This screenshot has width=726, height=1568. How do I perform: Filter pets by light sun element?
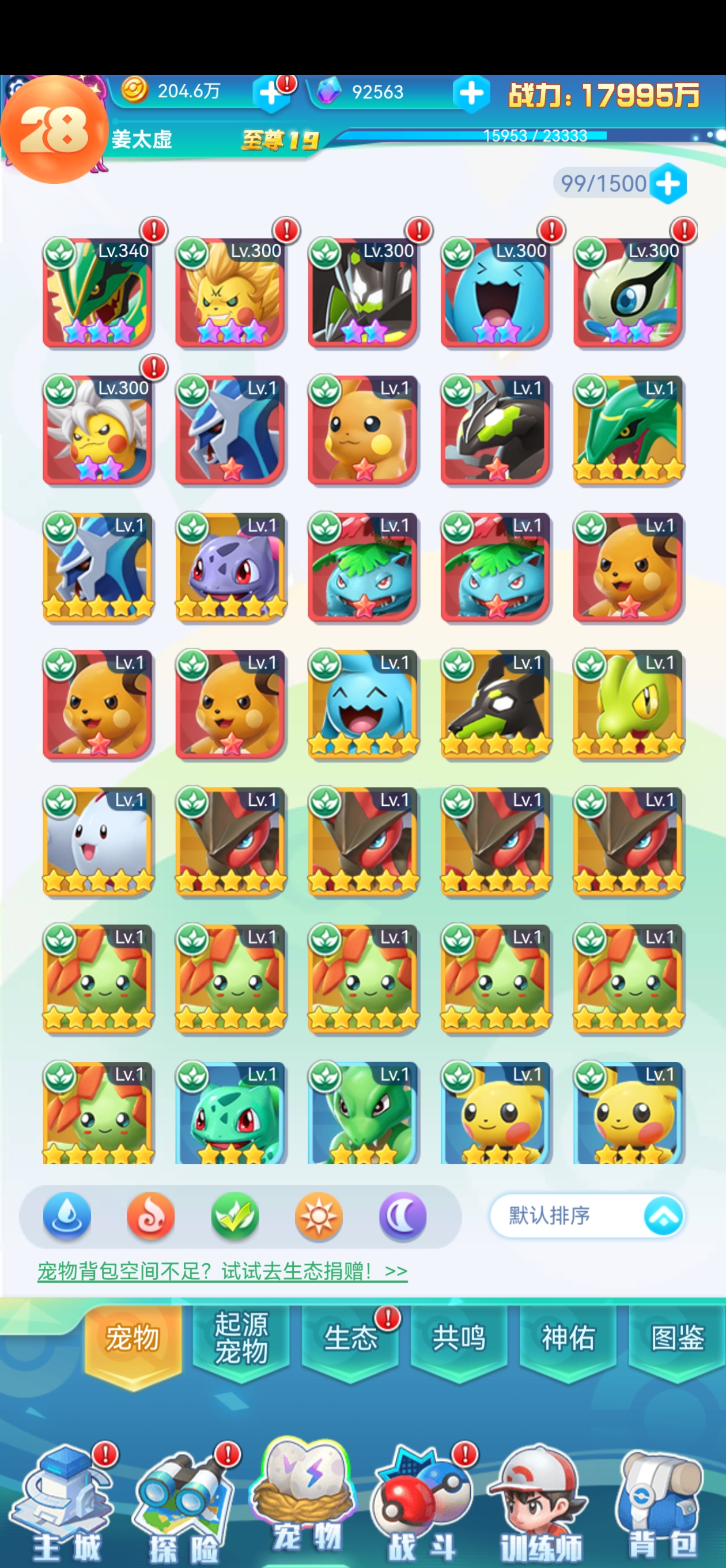[318, 1216]
